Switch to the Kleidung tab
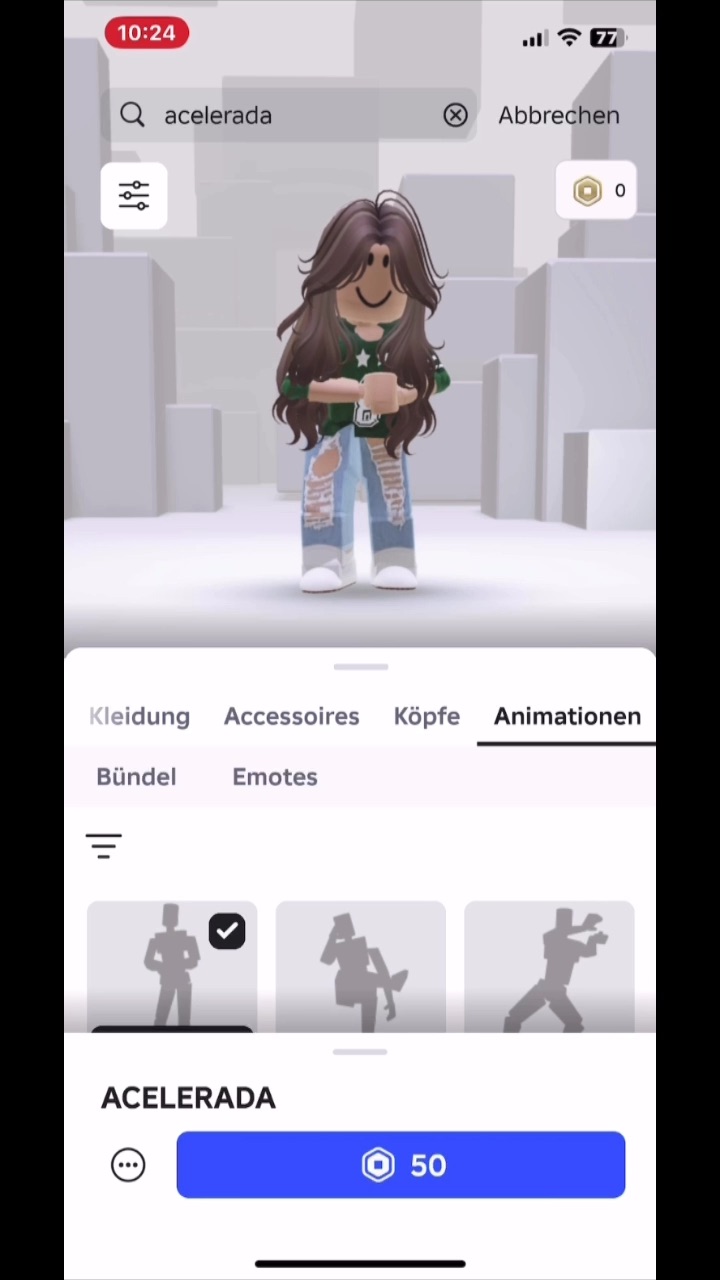Screen dimensions: 720x1280 139,716
